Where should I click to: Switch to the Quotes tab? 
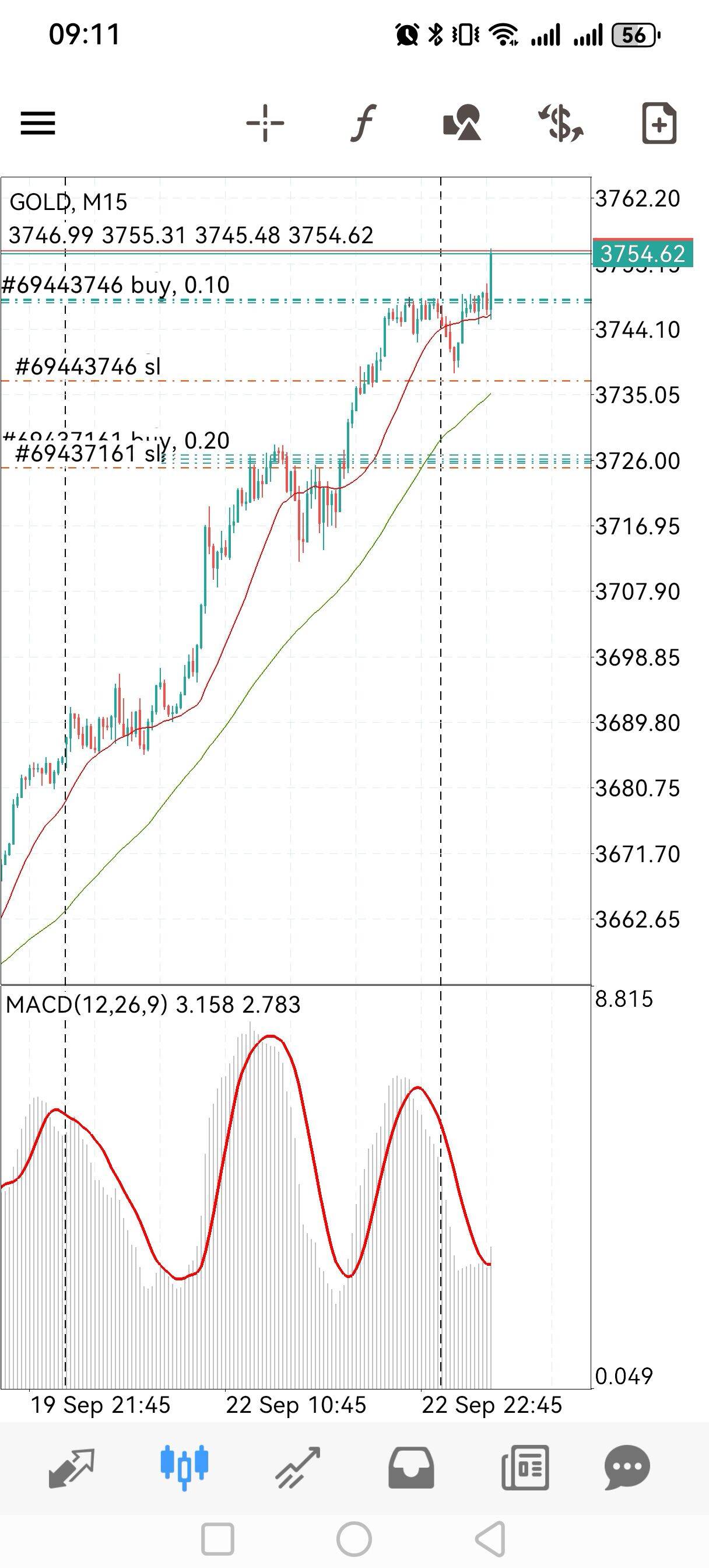(72, 1468)
